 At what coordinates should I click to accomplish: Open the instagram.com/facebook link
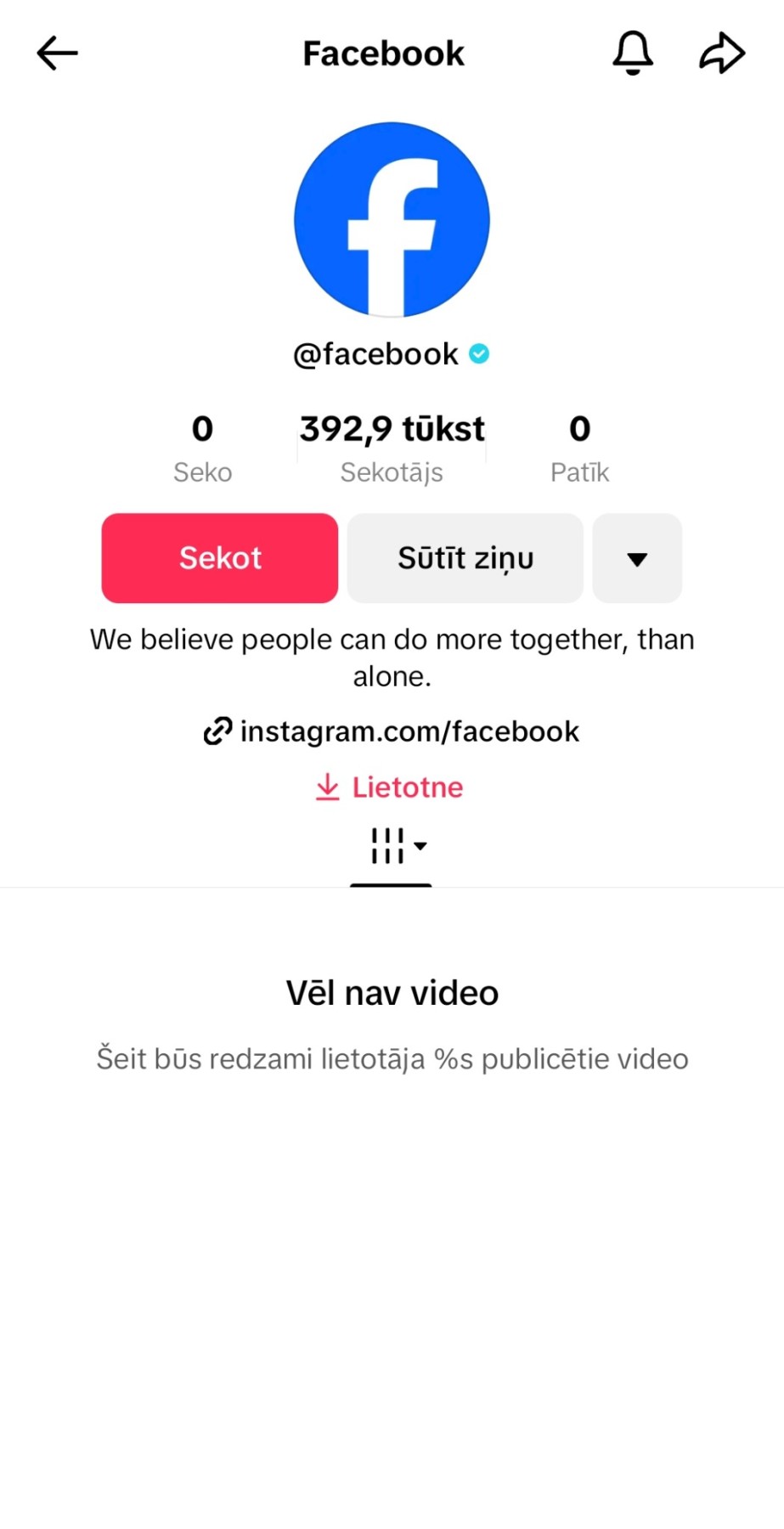(x=392, y=731)
